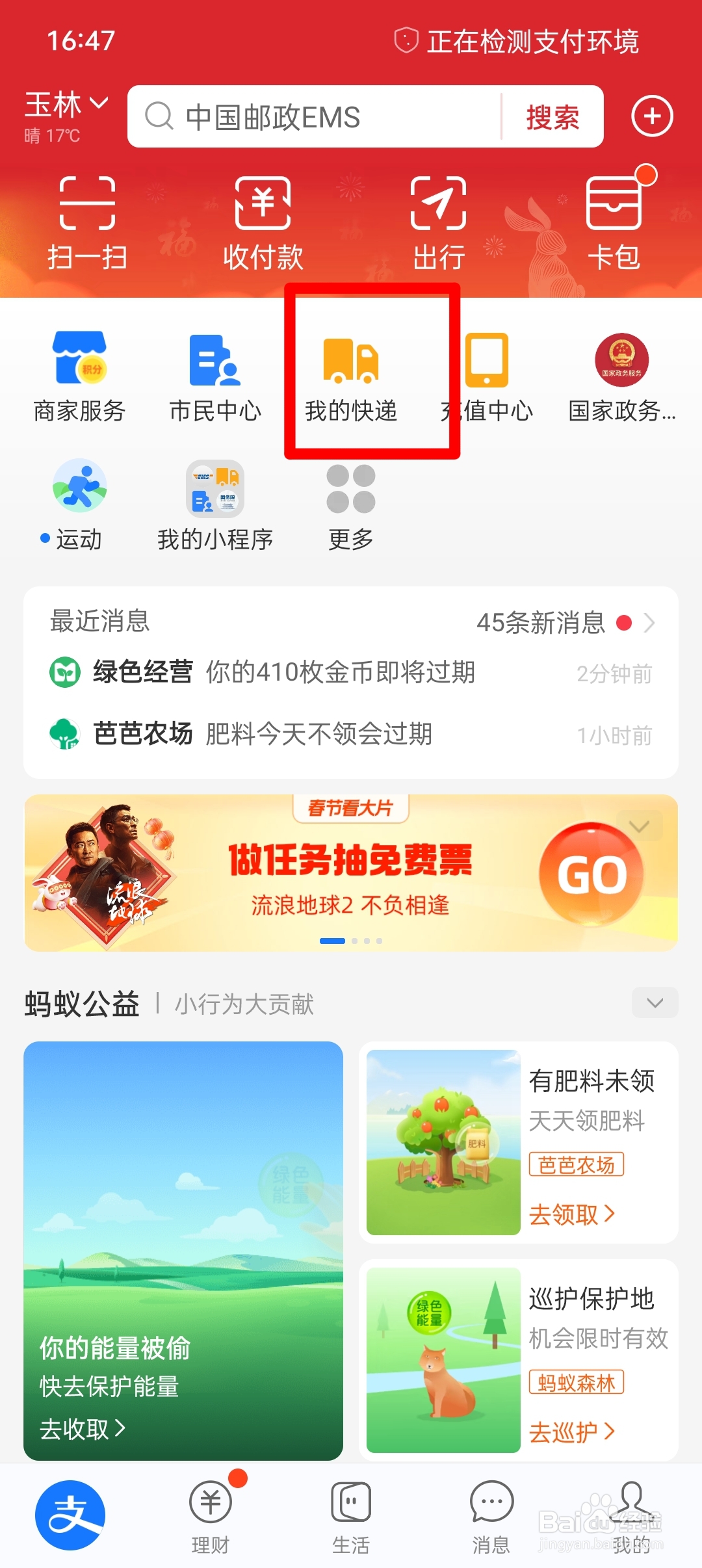Viewport: 702px width, 1568px height.
Task: Open 收付款 payment code
Action: click(x=263, y=221)
